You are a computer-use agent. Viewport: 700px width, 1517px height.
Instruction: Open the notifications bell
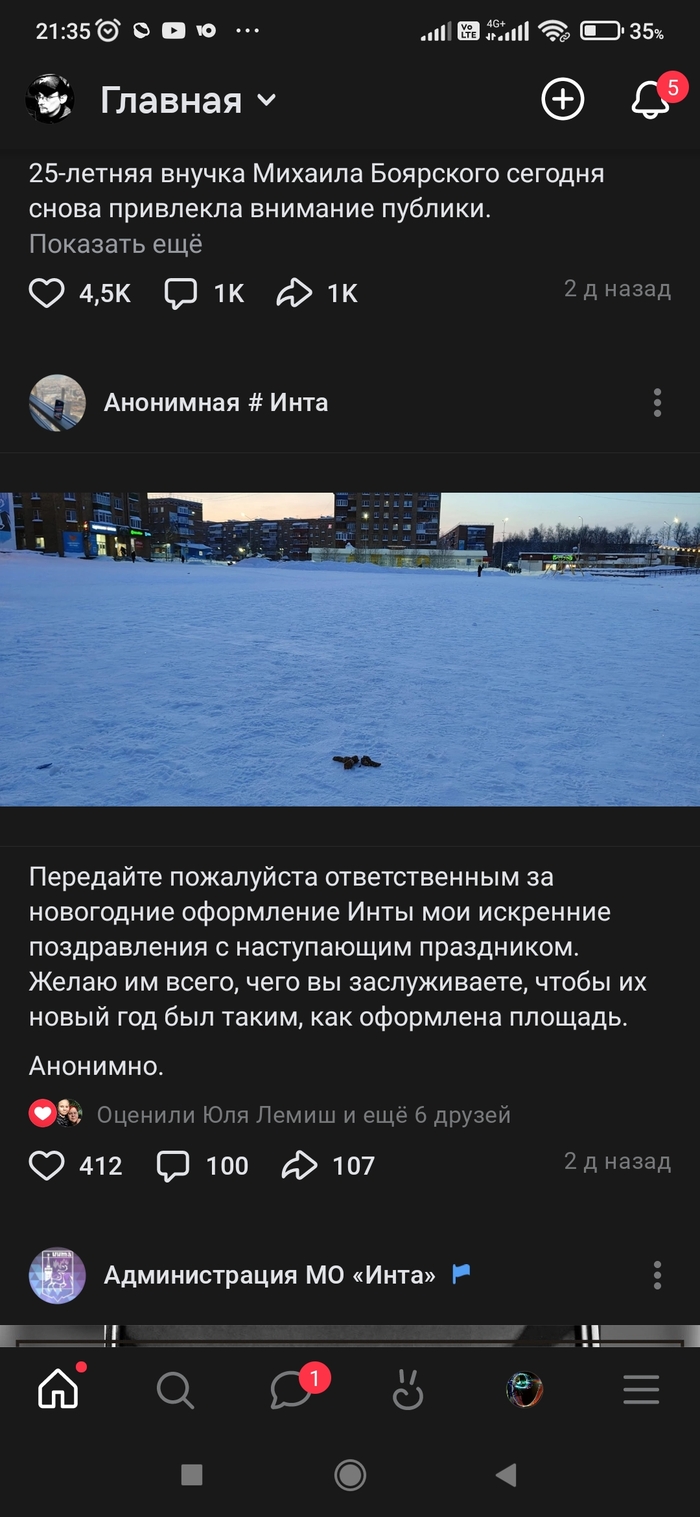(x=651, y=99)
